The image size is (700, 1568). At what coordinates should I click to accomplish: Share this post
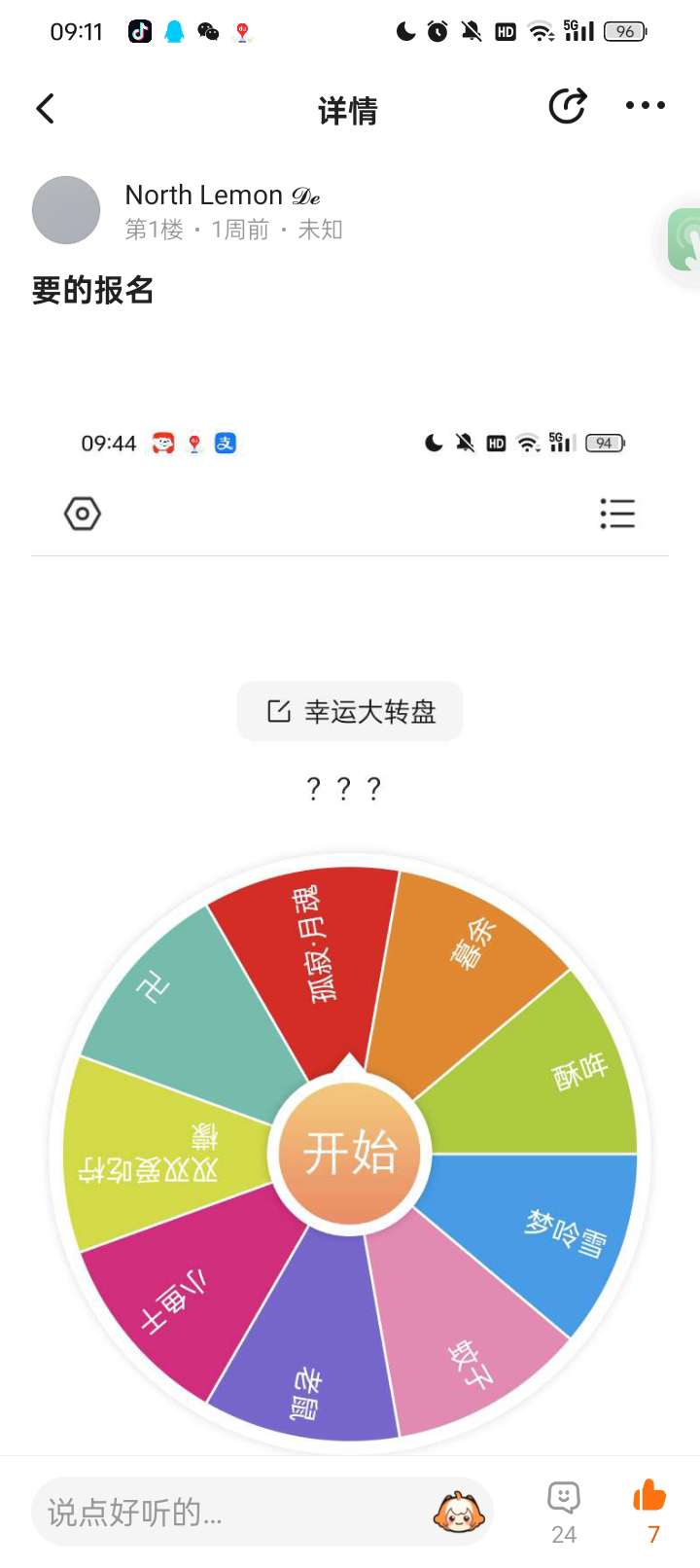point(567,106)
